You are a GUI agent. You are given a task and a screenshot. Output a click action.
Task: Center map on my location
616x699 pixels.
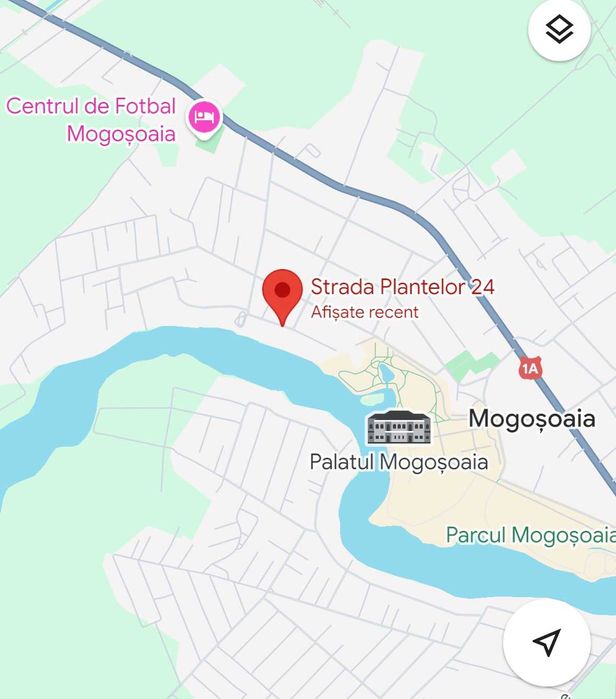click(x=546, y=641)
